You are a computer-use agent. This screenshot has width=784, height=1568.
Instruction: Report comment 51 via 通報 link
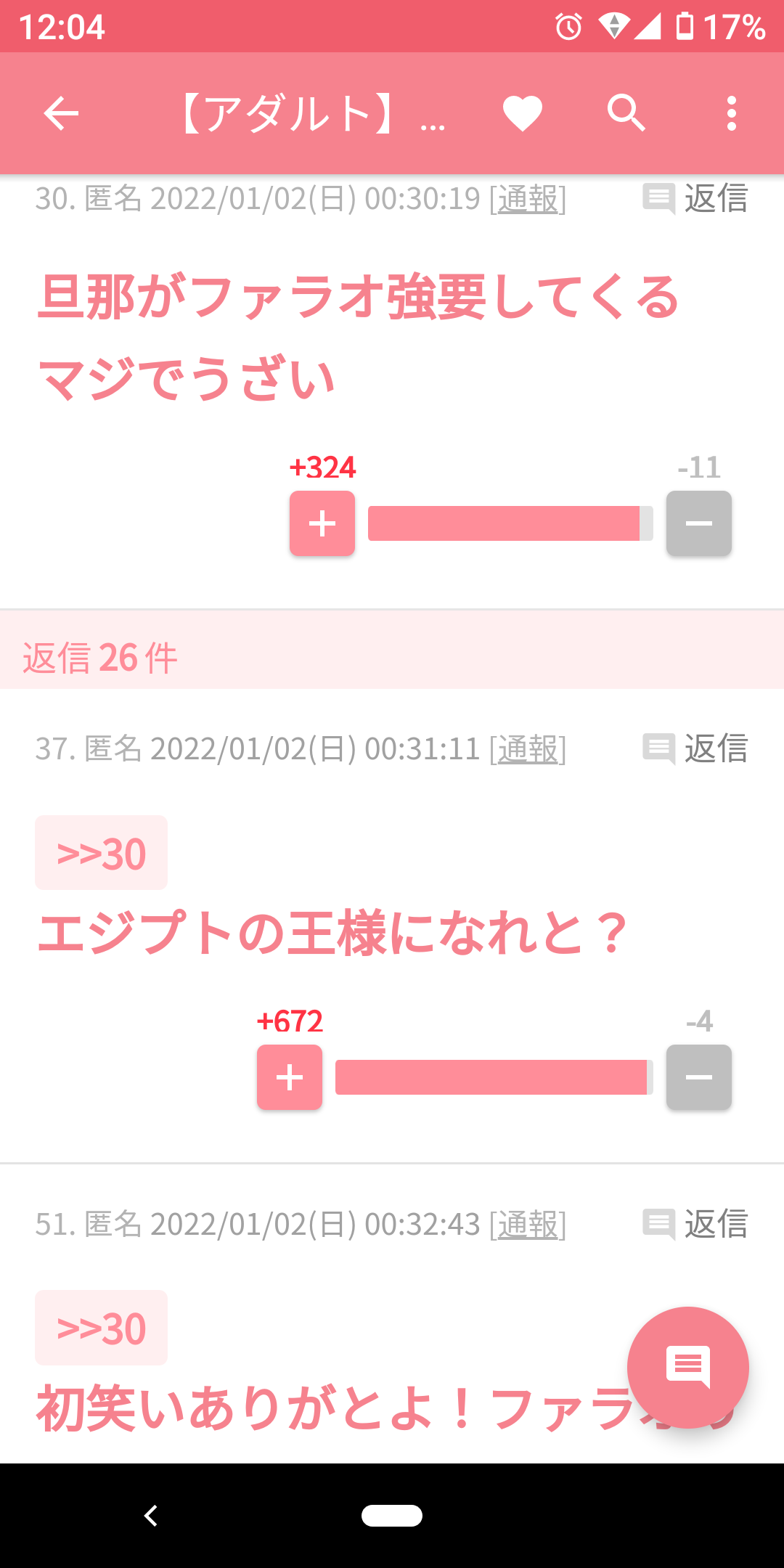tap(528, 1225)
